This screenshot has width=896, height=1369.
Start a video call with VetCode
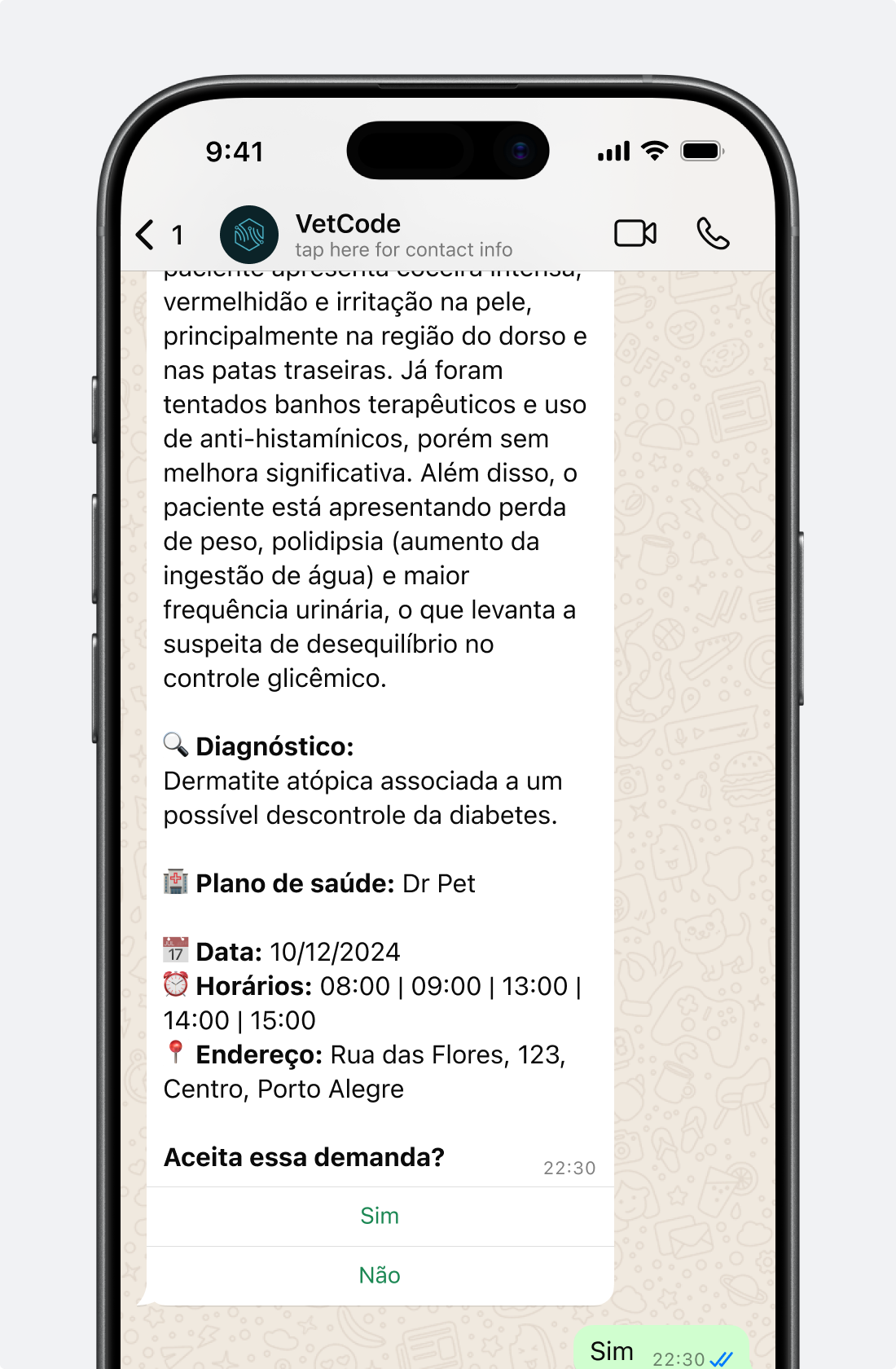tap(635, 234)
